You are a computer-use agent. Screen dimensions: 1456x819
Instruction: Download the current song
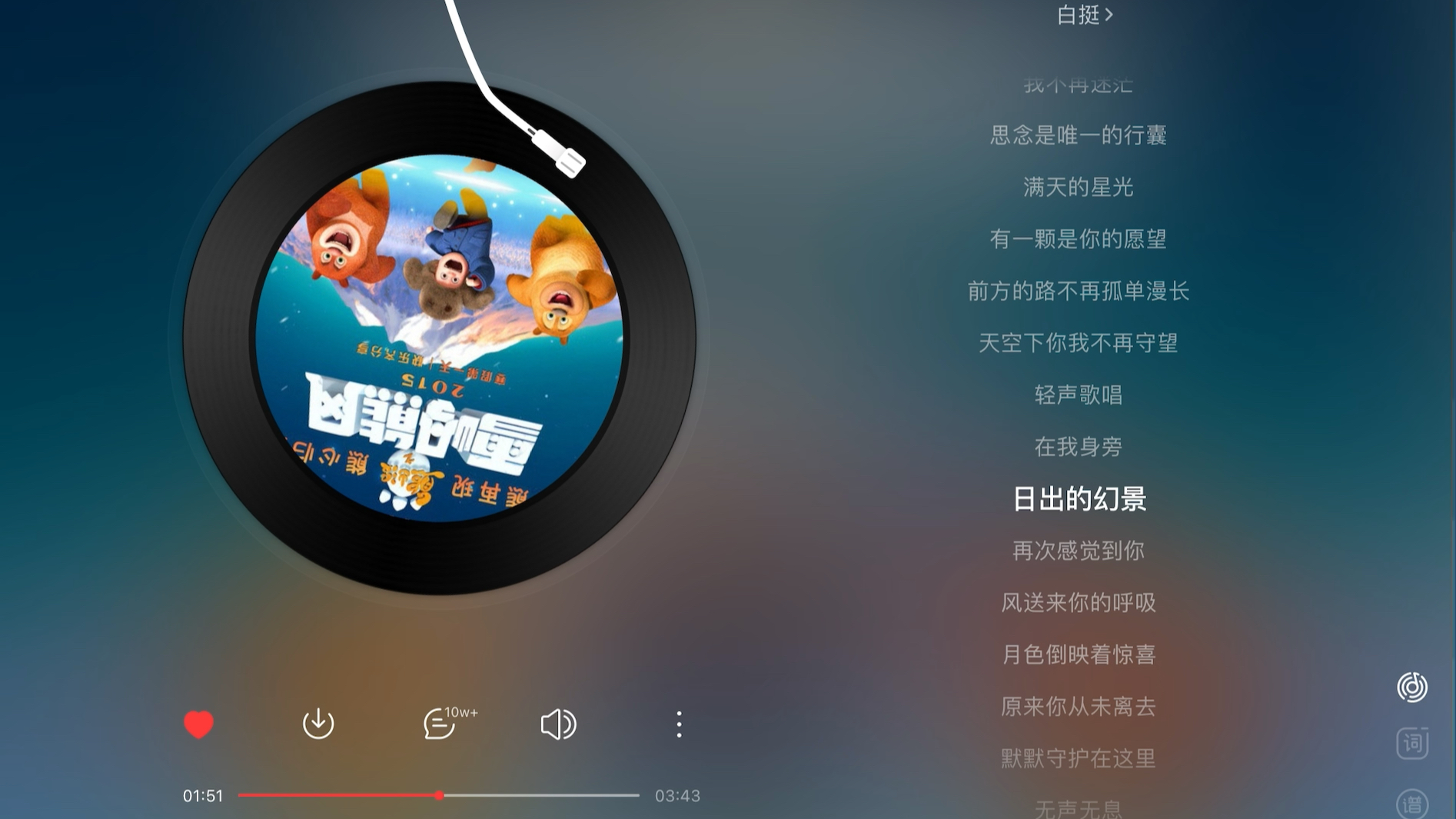coord(318,724)
